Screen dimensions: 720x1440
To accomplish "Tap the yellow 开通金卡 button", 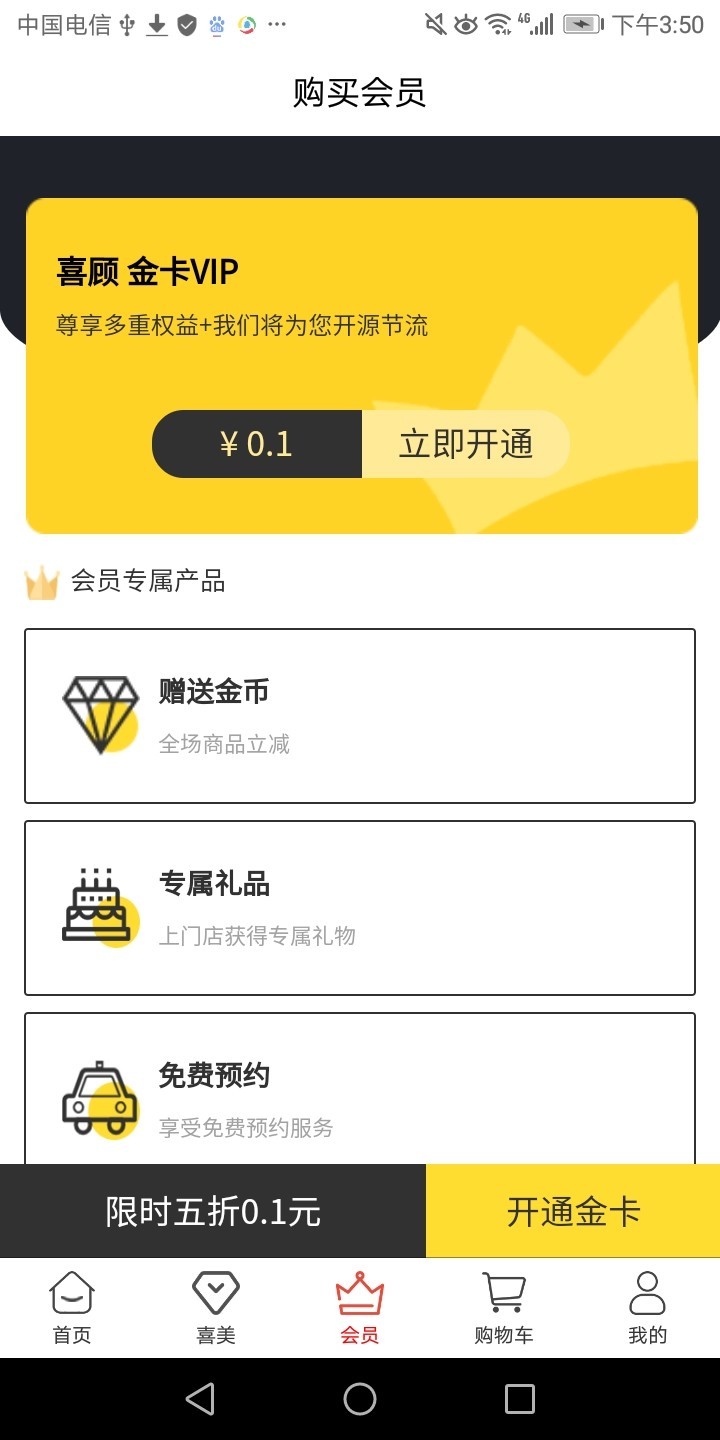I will 573,1211.
